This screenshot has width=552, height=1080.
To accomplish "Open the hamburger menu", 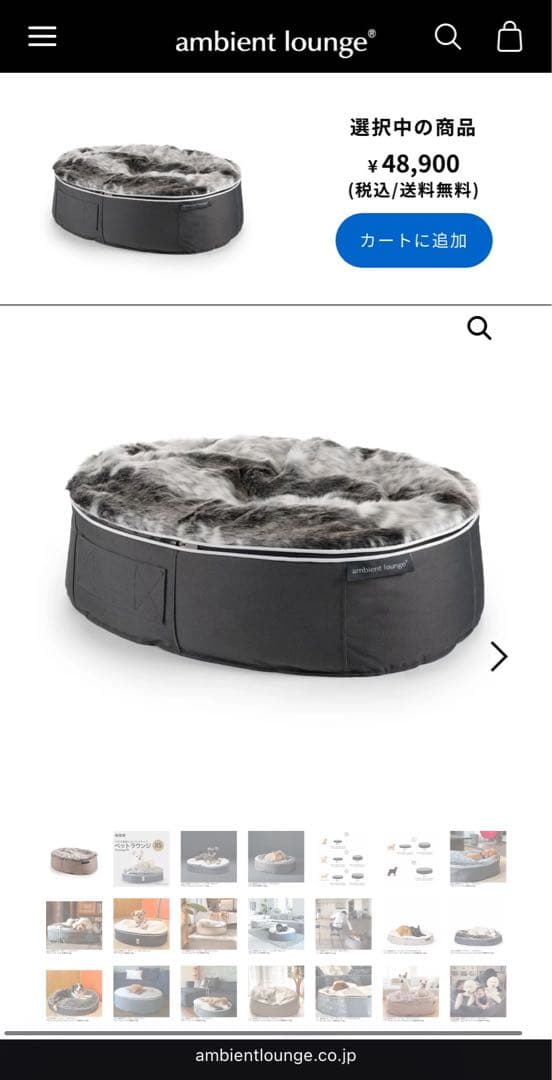I will pos(42,37).
